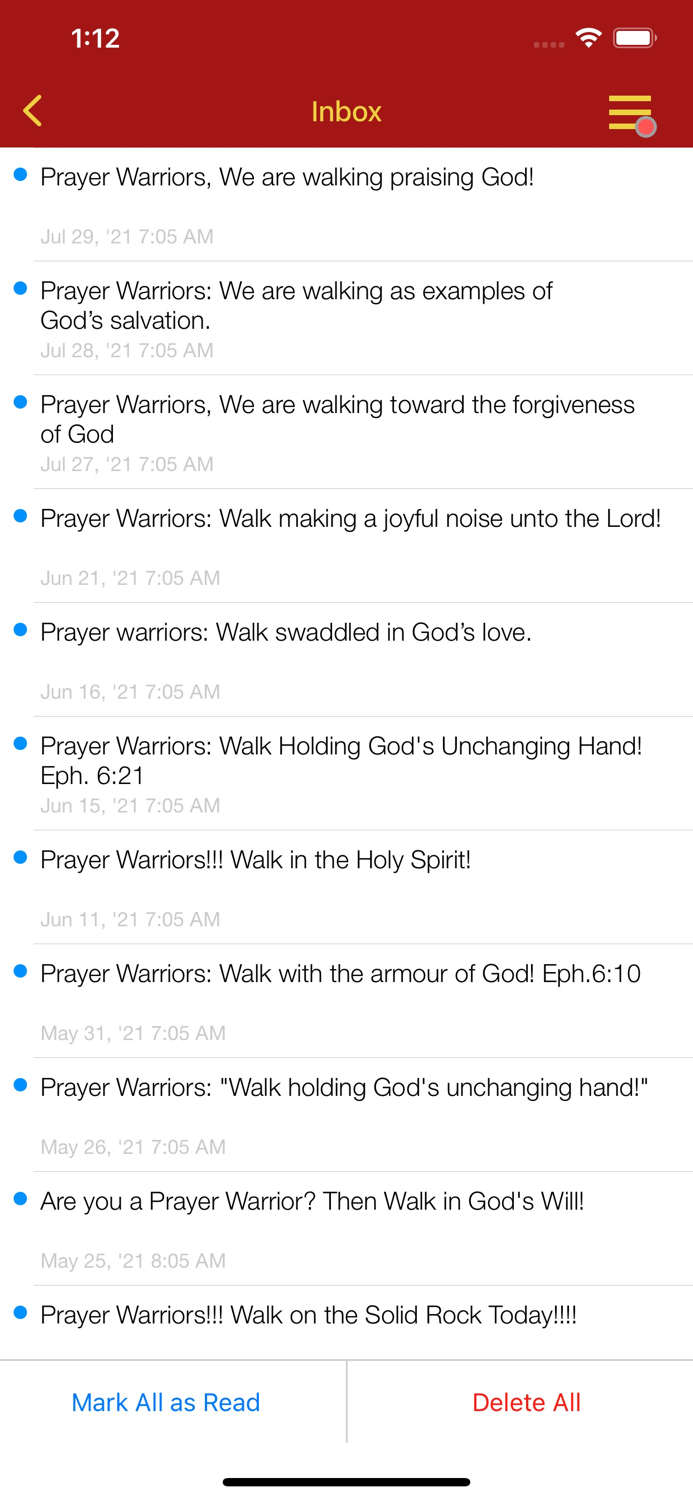
Task: Delete all inbox messages
Action: 526,1402
